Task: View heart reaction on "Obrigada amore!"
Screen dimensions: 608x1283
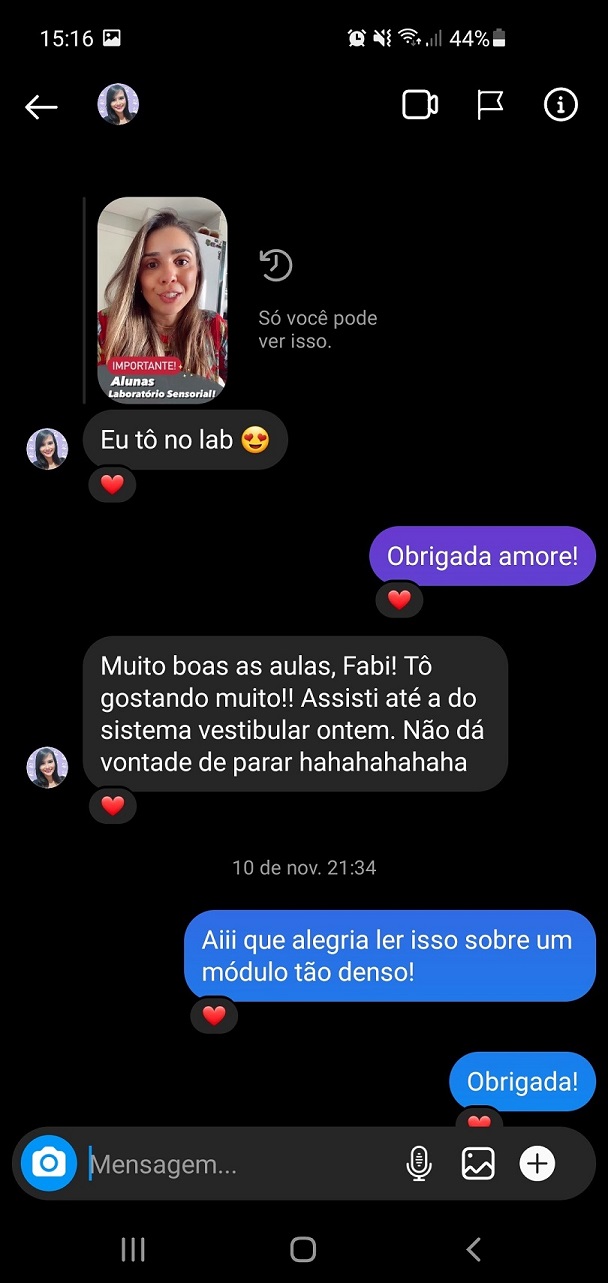Action: (x=399, y=600)
